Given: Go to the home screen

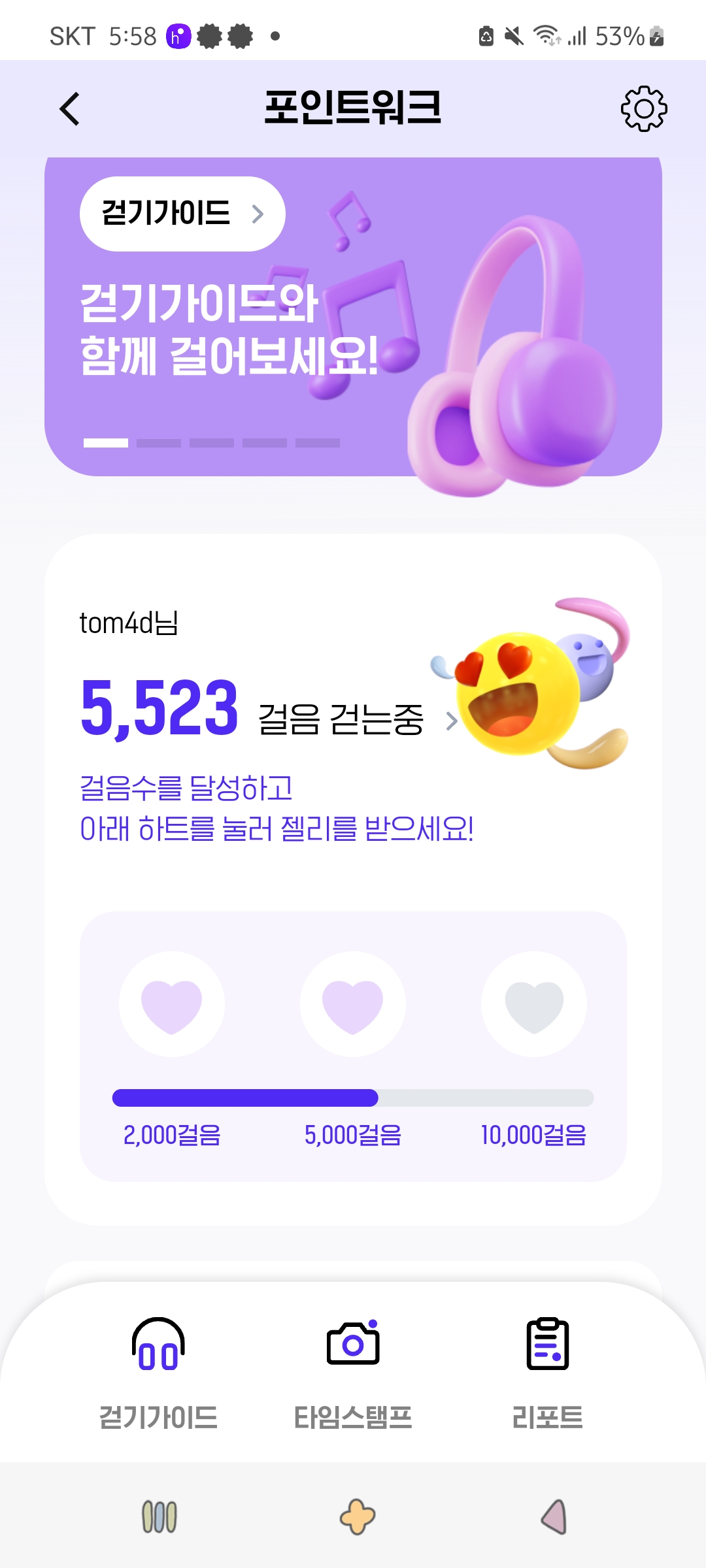Looking at the screenshot, I should pos(357,1516).
